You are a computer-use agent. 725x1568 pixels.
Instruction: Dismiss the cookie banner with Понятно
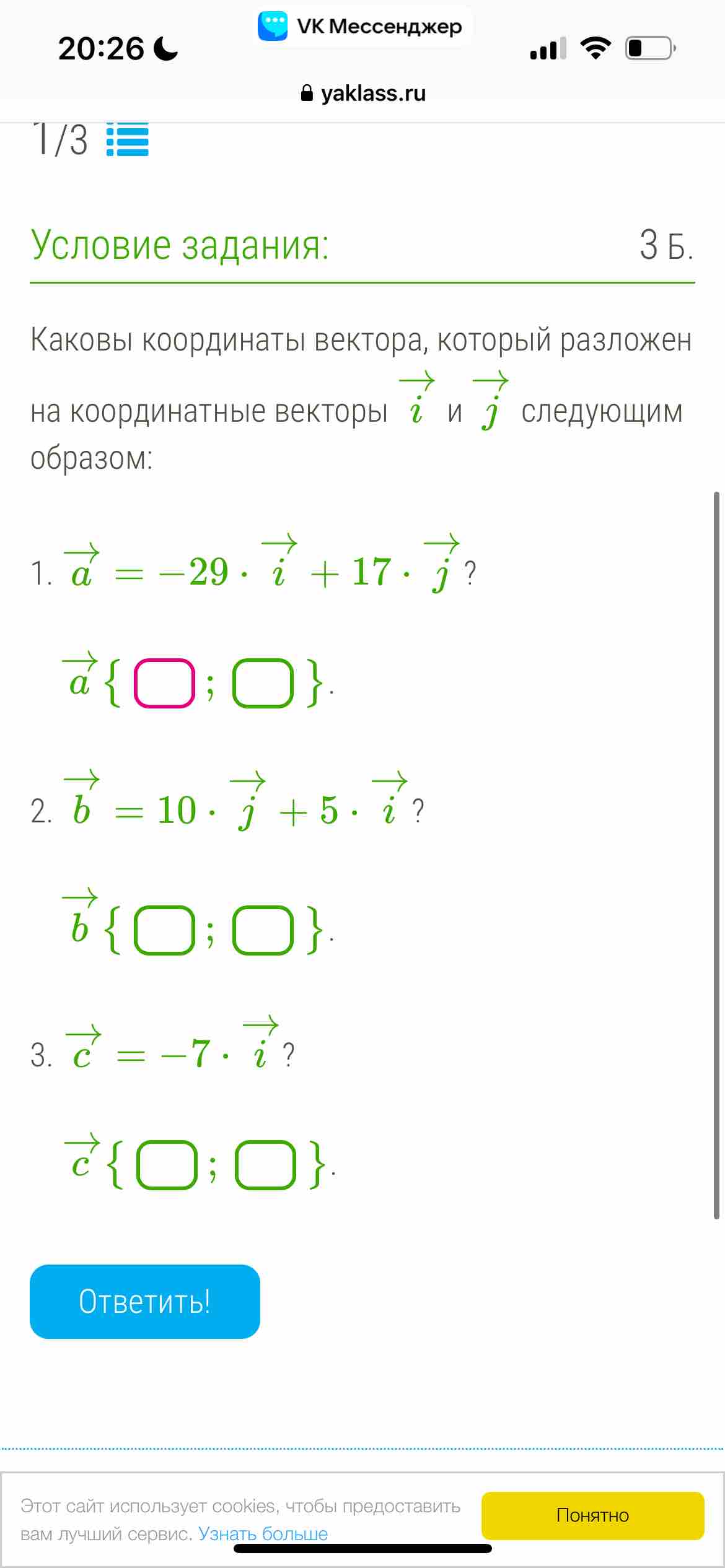coord(593,1515)
